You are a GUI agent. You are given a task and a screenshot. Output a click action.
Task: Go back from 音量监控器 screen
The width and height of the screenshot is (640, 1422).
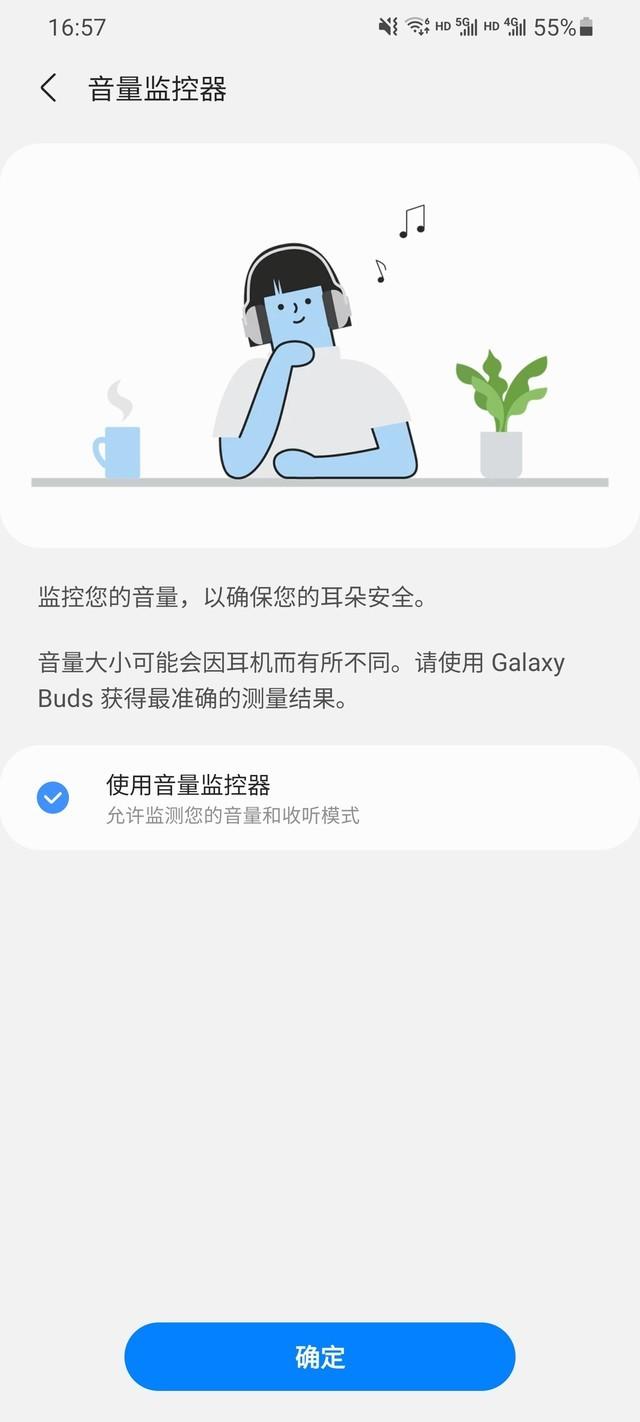point(48,88)
